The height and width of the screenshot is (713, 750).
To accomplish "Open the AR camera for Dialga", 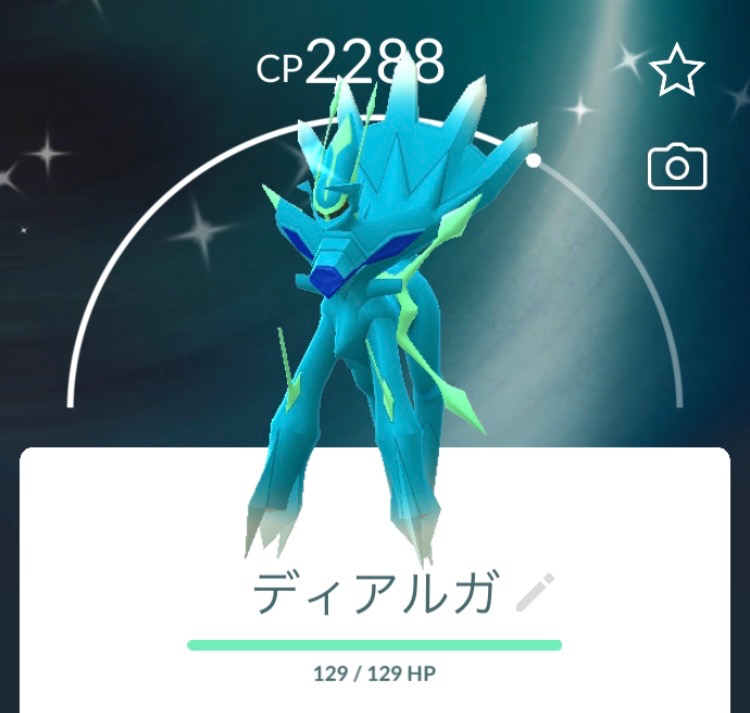I will coord(677,167).
